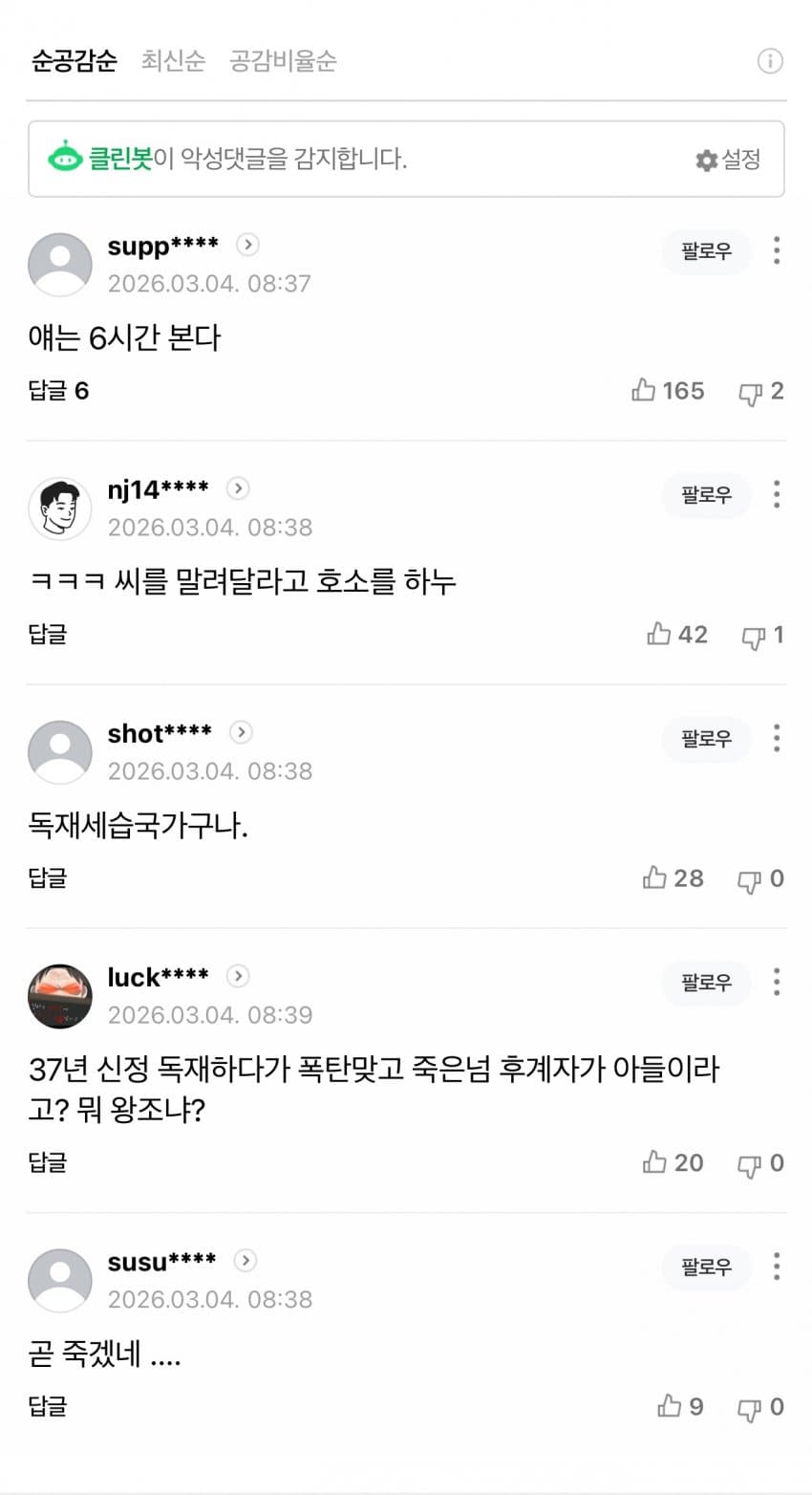Follow user luck****
Image resolution: width=812 pixels, height=1495 pixels.
coord(706,983)
